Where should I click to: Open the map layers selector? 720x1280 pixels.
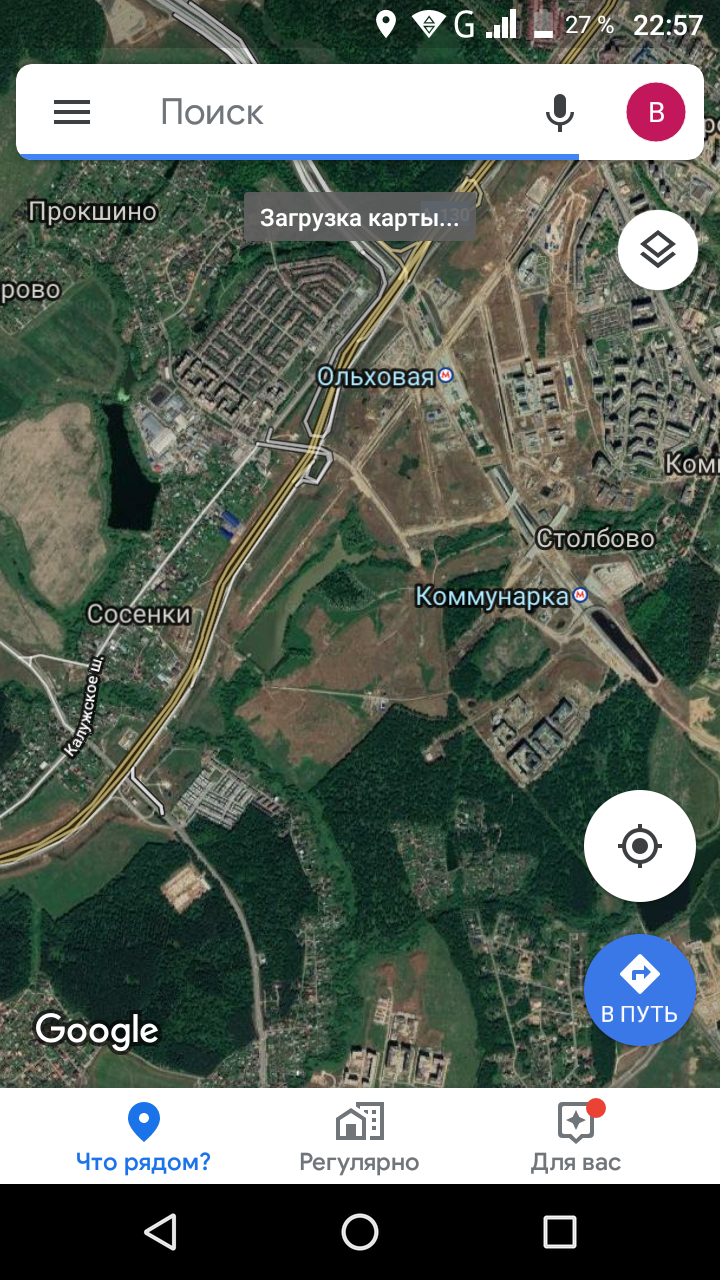click(x=657, y=250)
